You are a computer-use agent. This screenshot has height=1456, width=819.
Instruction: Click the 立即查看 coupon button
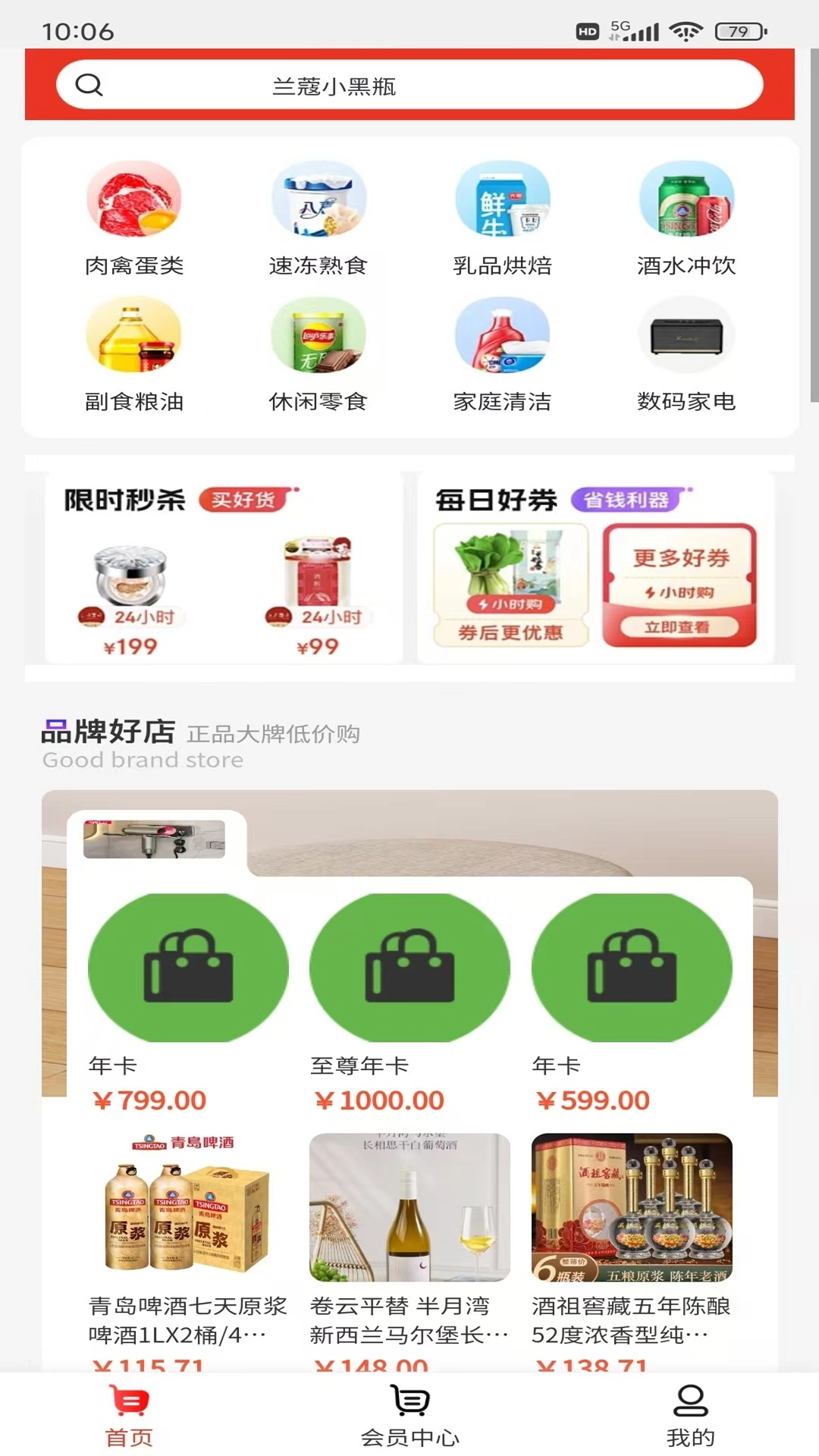pos(679,626)
